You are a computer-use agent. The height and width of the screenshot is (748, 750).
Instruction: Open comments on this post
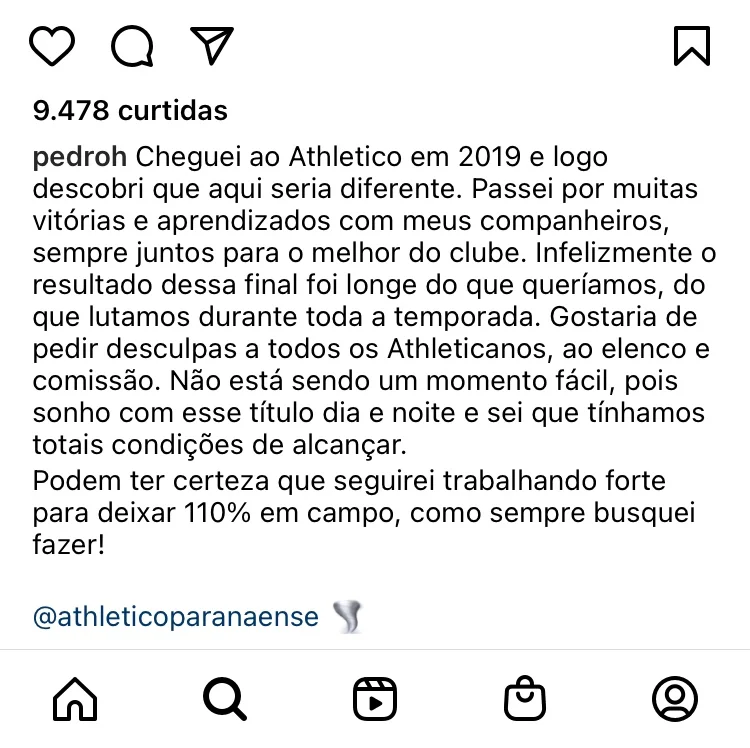(x=132, y=46)
